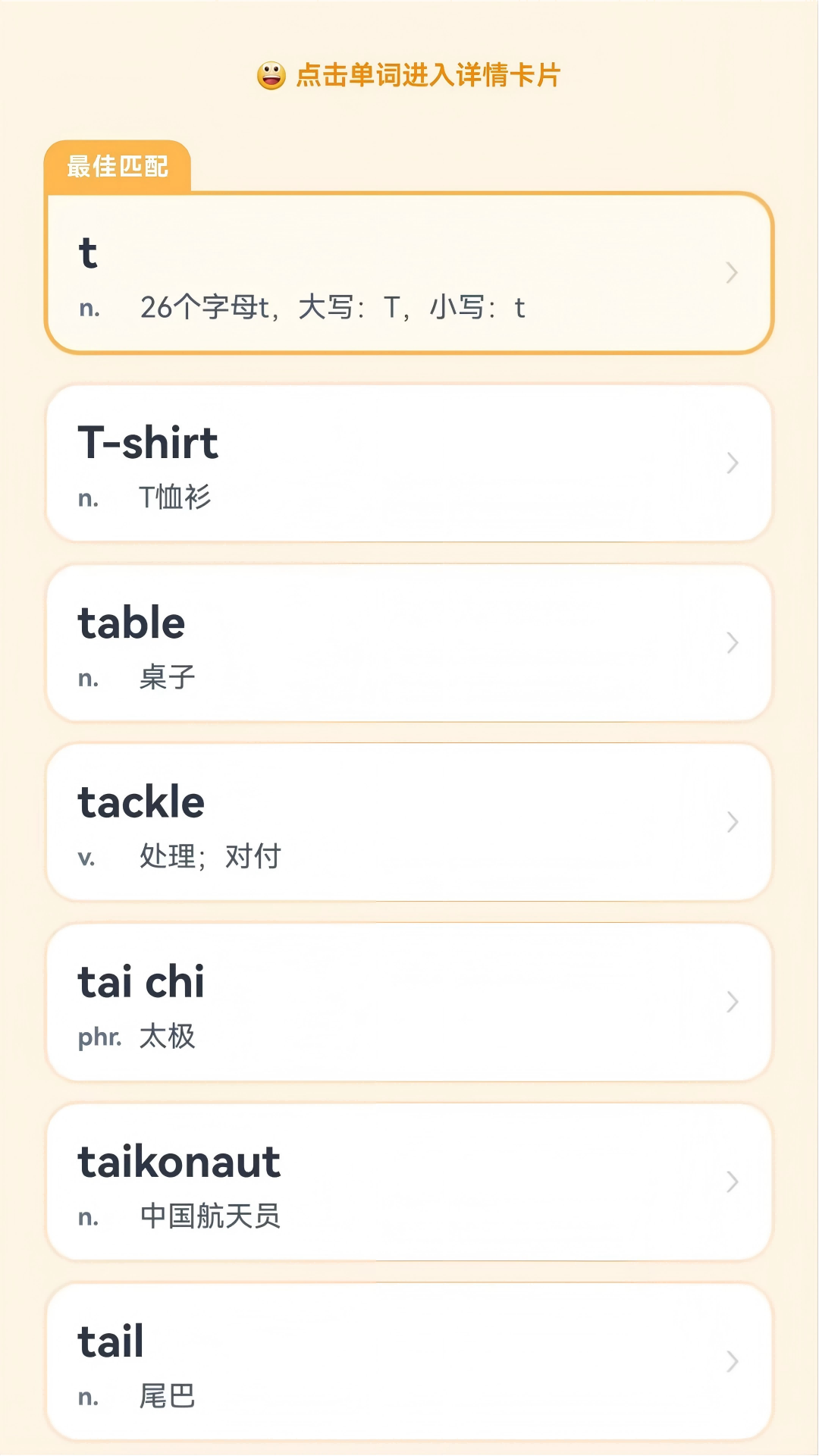Click the arrow on the tai chi card
819x1456 pixels.
click(x=730, y=1003)
